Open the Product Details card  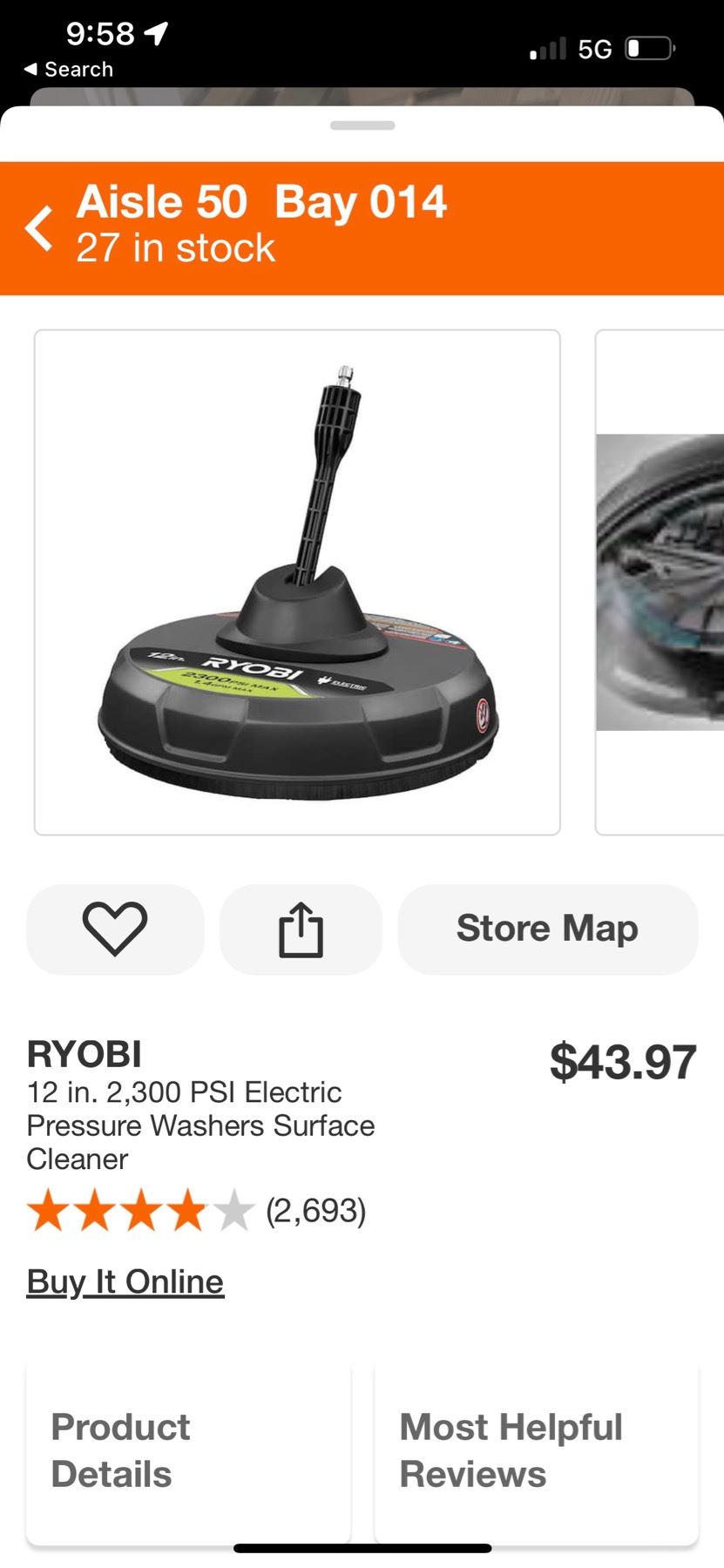pyautogui.click(x=188, y=1450)
